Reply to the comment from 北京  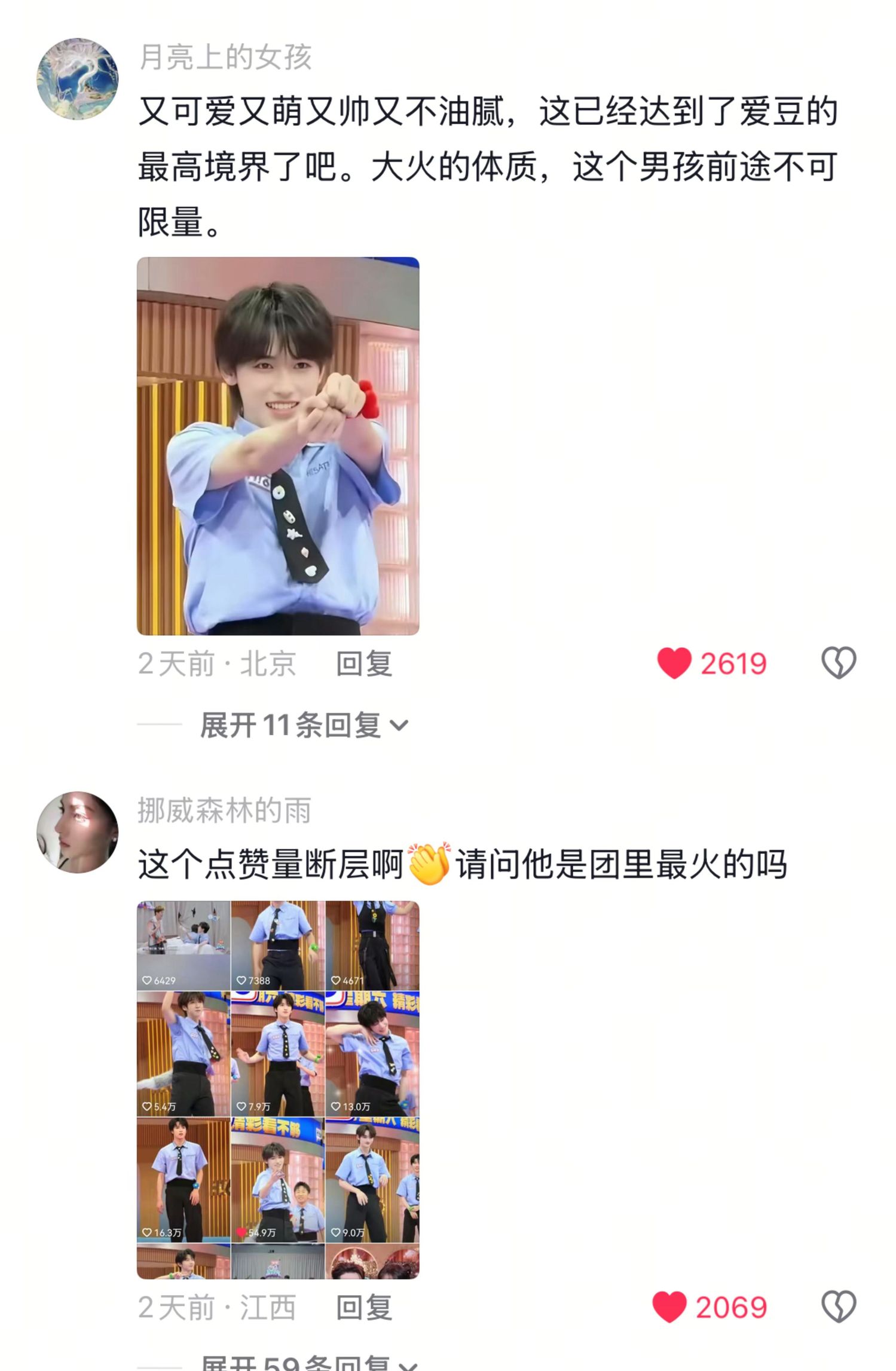coord(363,664)
